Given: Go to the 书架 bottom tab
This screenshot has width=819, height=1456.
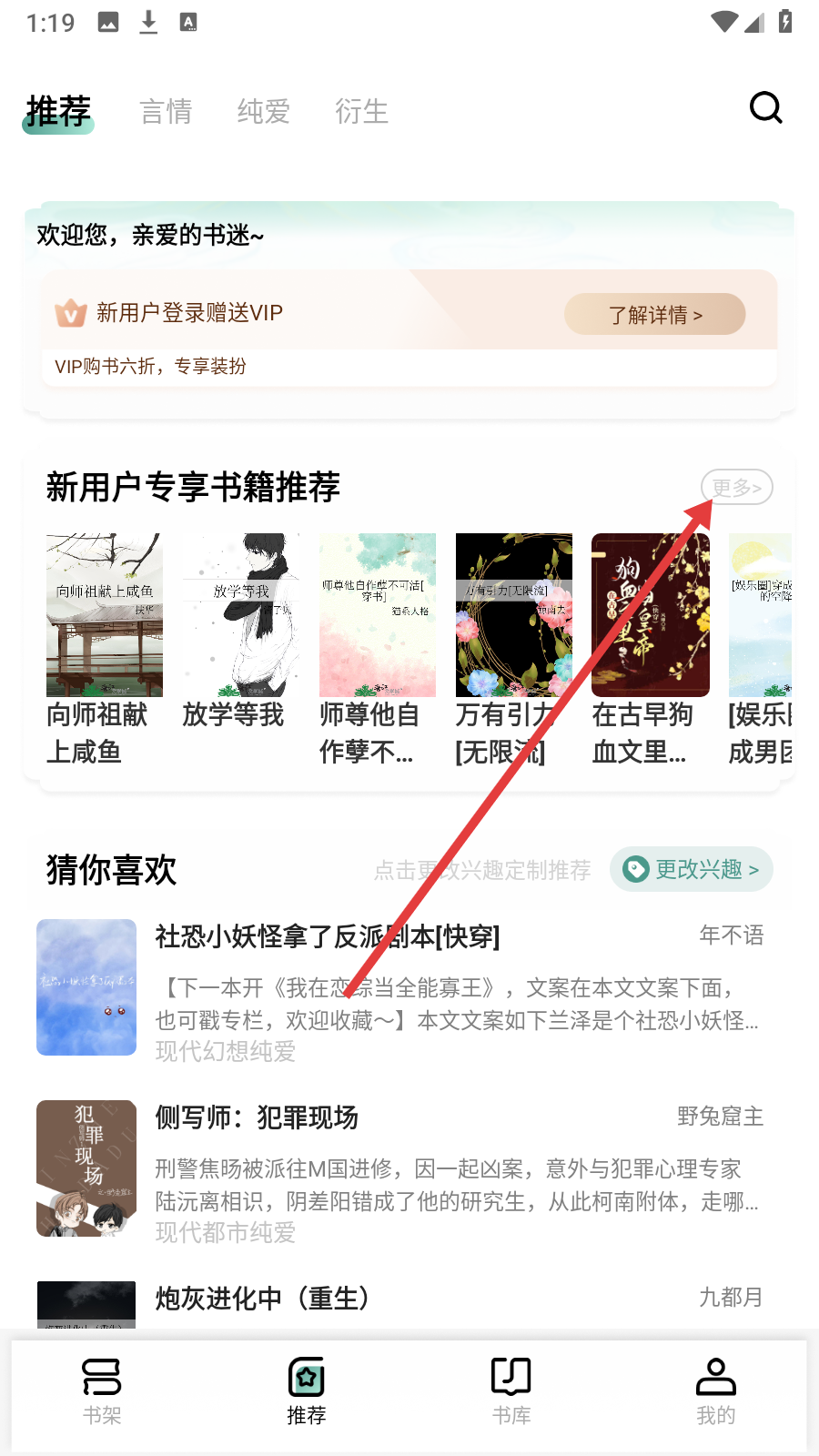Looking at the screenshot, I should point(102,1390).
